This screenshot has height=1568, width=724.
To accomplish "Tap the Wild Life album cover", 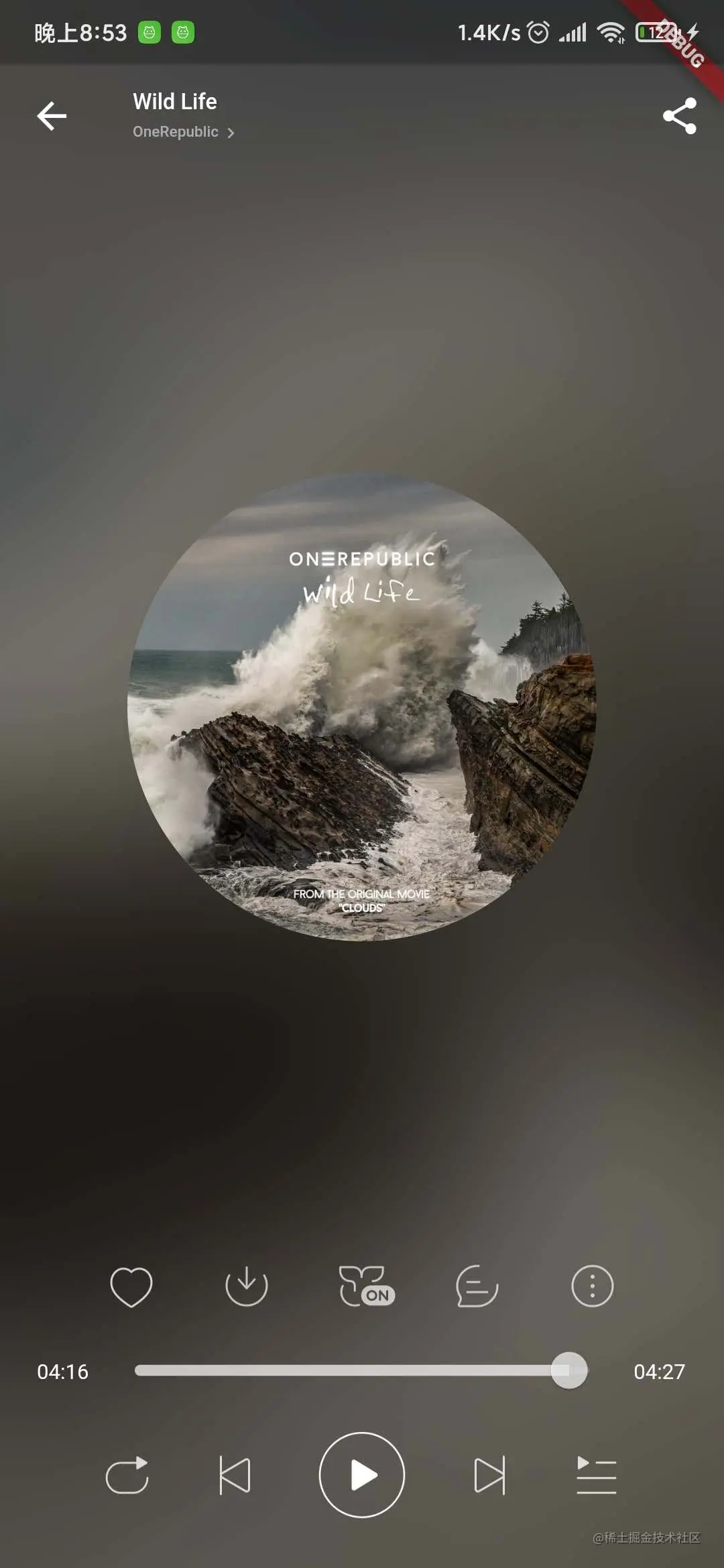I will 362,707.
